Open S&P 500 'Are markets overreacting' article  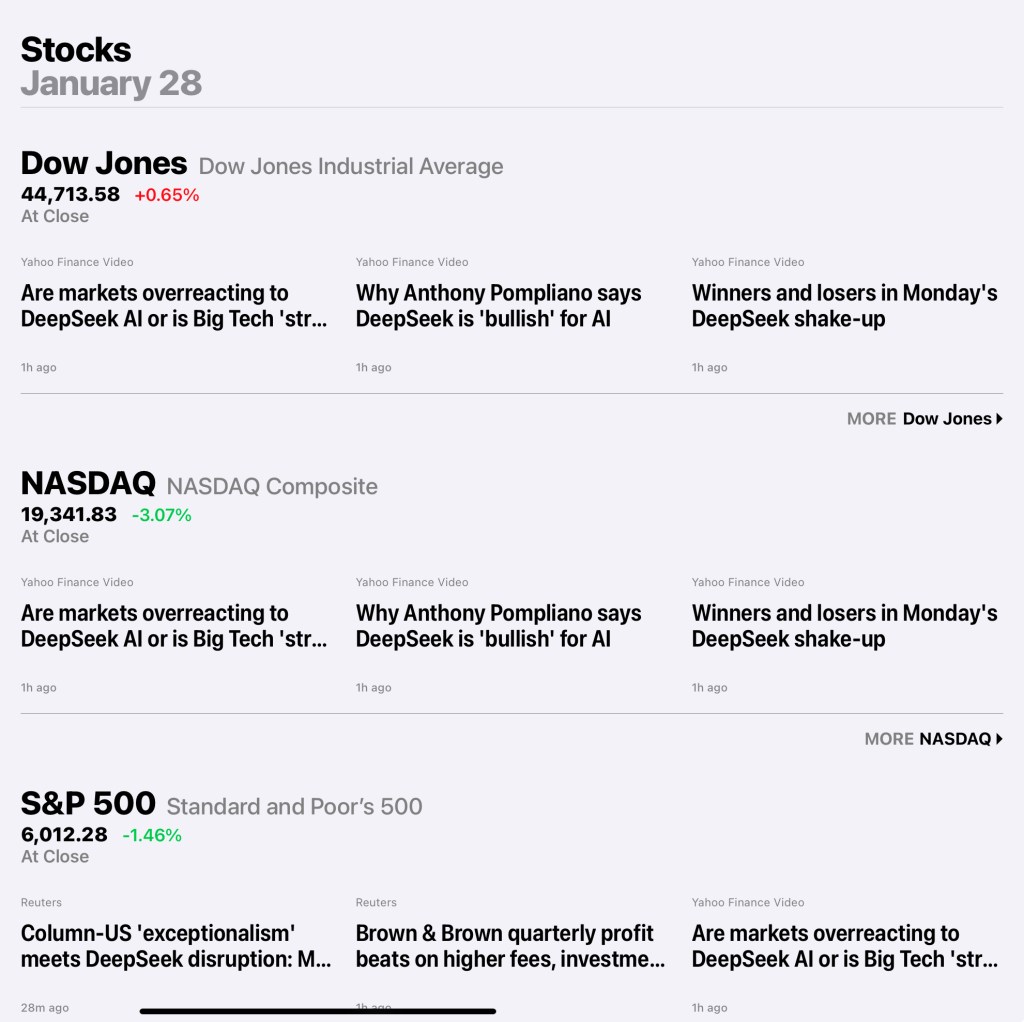[x=844, y=946]
